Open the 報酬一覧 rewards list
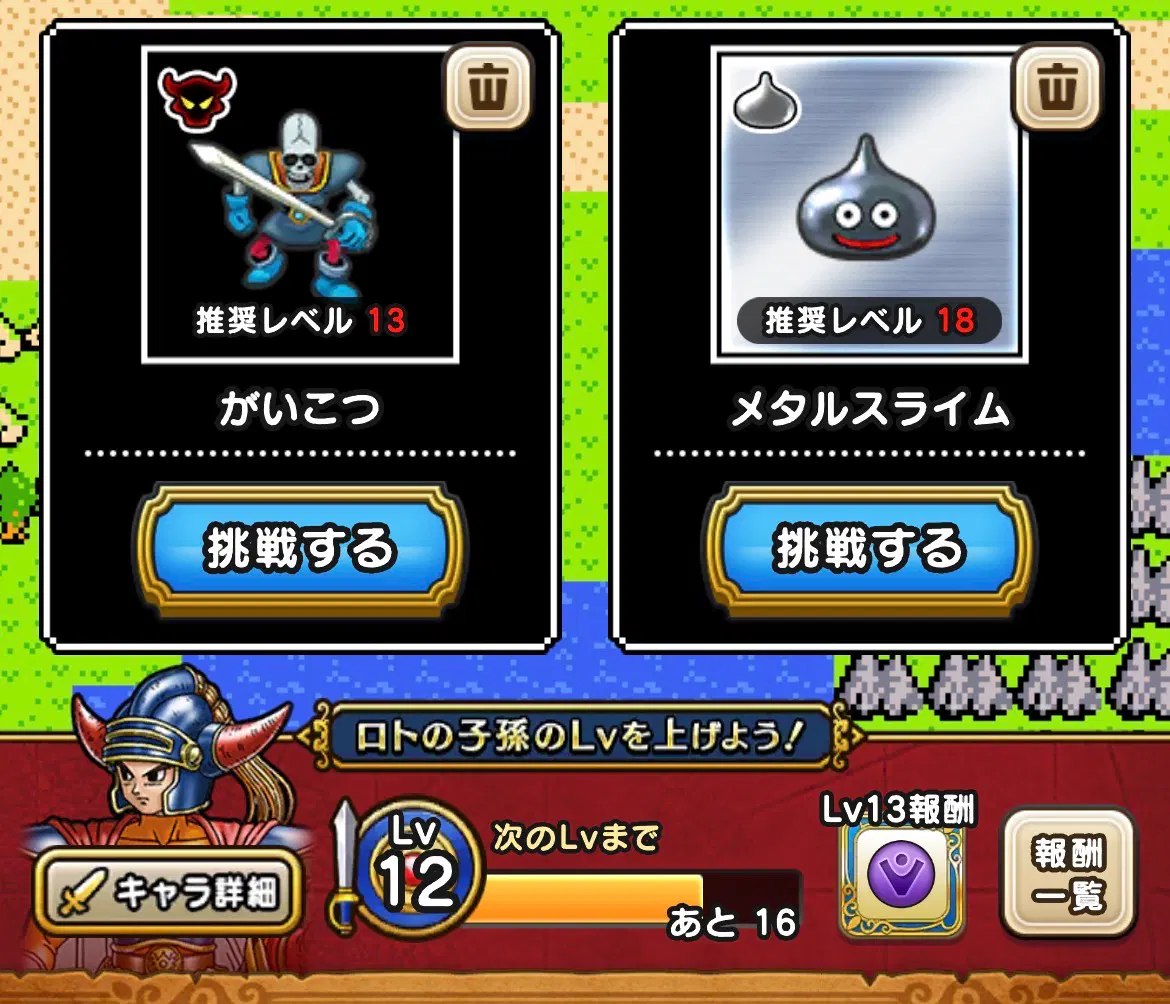Image resolution: width=1170 pixels, height=1004 pixels. point(1069,873)
